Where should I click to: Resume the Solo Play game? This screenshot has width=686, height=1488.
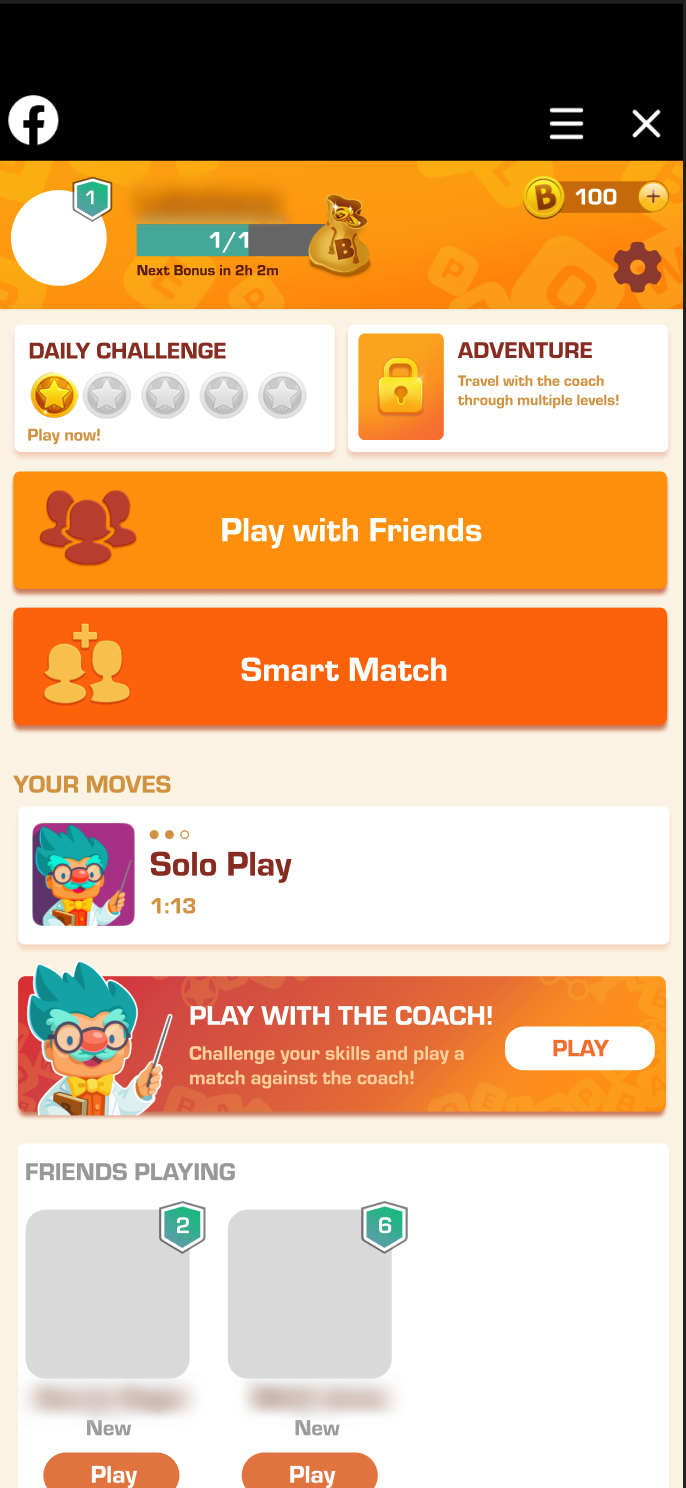click(x=343, y=875)
